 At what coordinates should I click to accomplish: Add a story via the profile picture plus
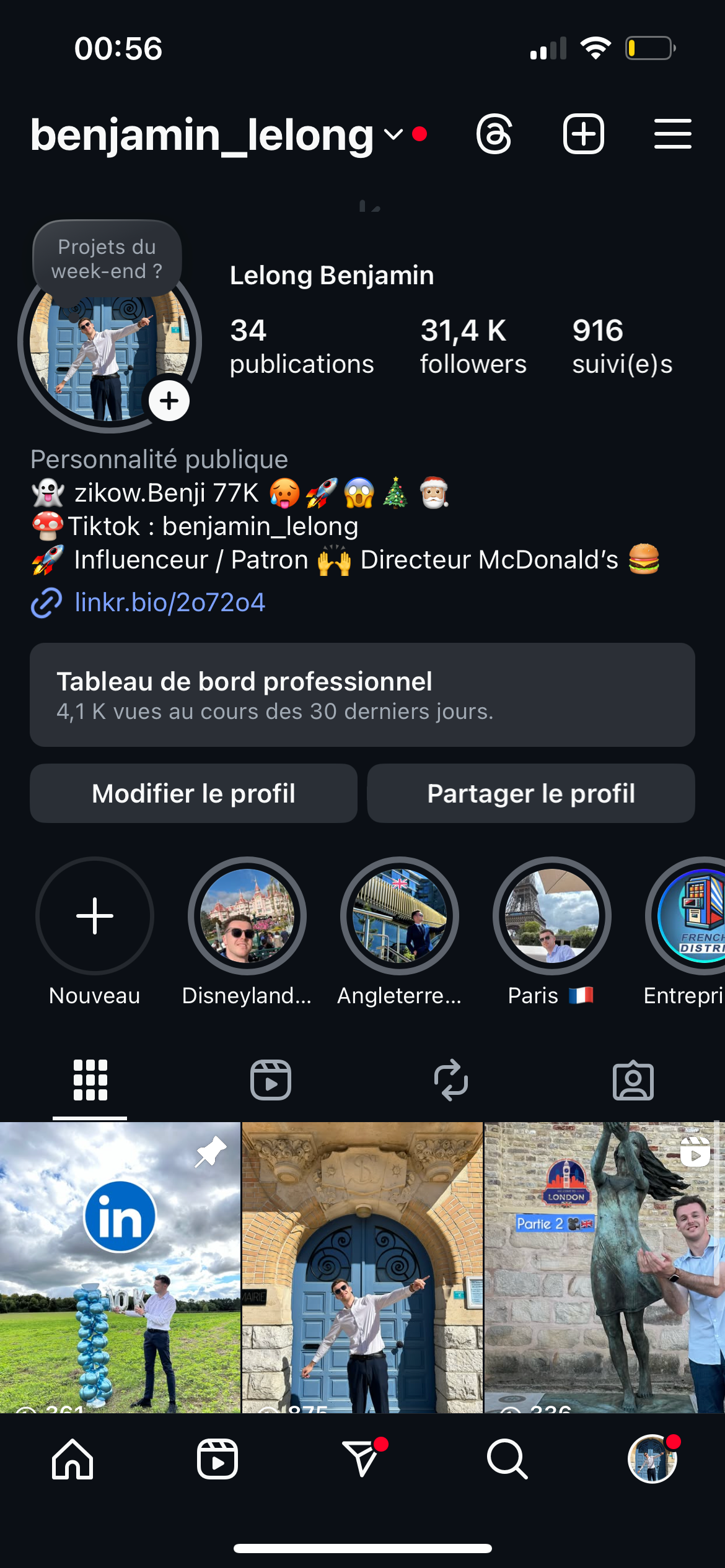pyautogui.click(x=169, y=401)
